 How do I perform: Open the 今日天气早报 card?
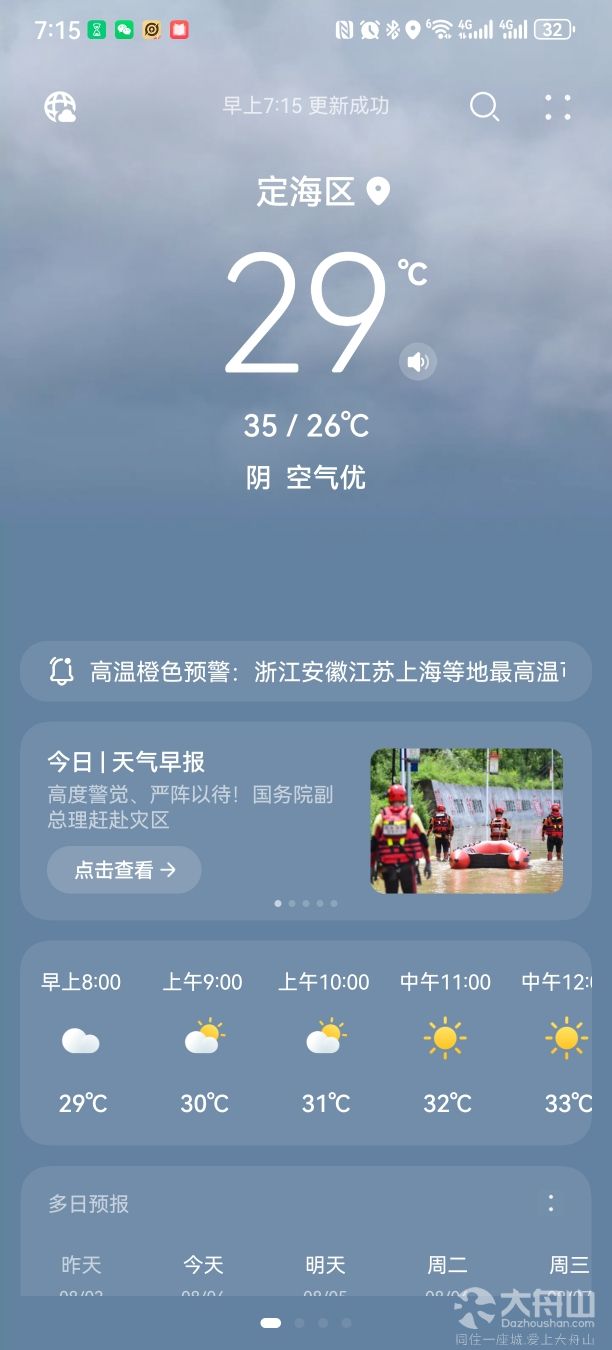[190, 790]
